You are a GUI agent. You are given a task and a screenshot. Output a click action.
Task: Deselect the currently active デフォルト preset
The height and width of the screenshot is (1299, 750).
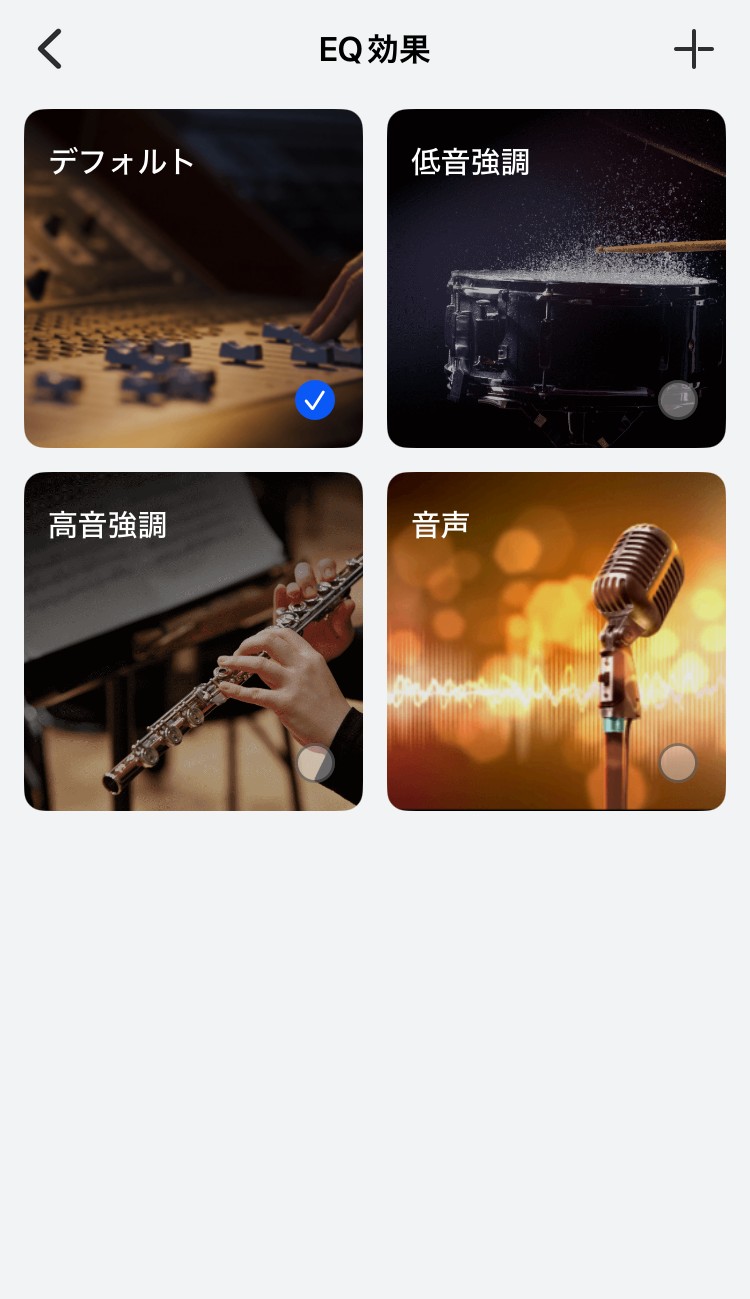[x=315, y=400]
